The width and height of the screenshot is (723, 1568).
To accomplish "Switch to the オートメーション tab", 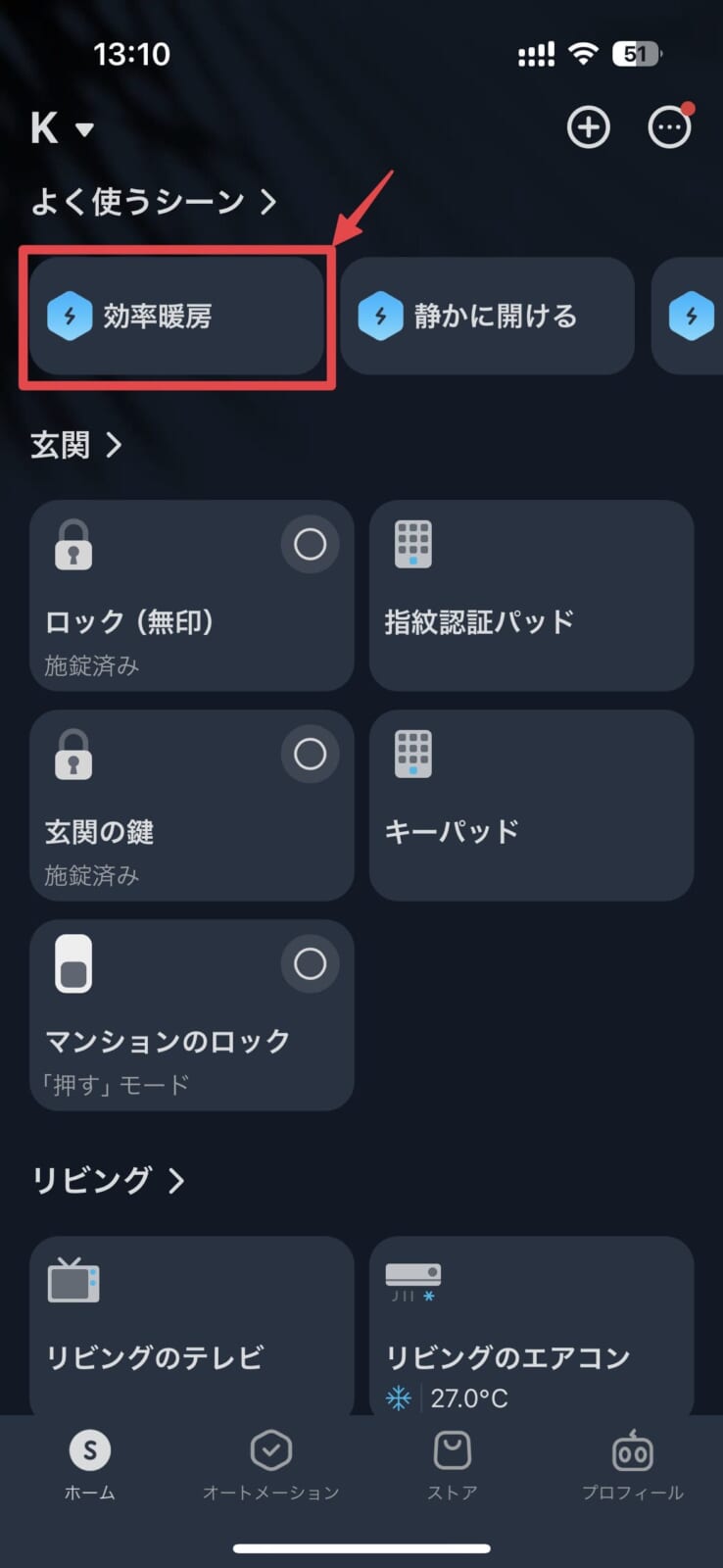I will (270, 1465).
